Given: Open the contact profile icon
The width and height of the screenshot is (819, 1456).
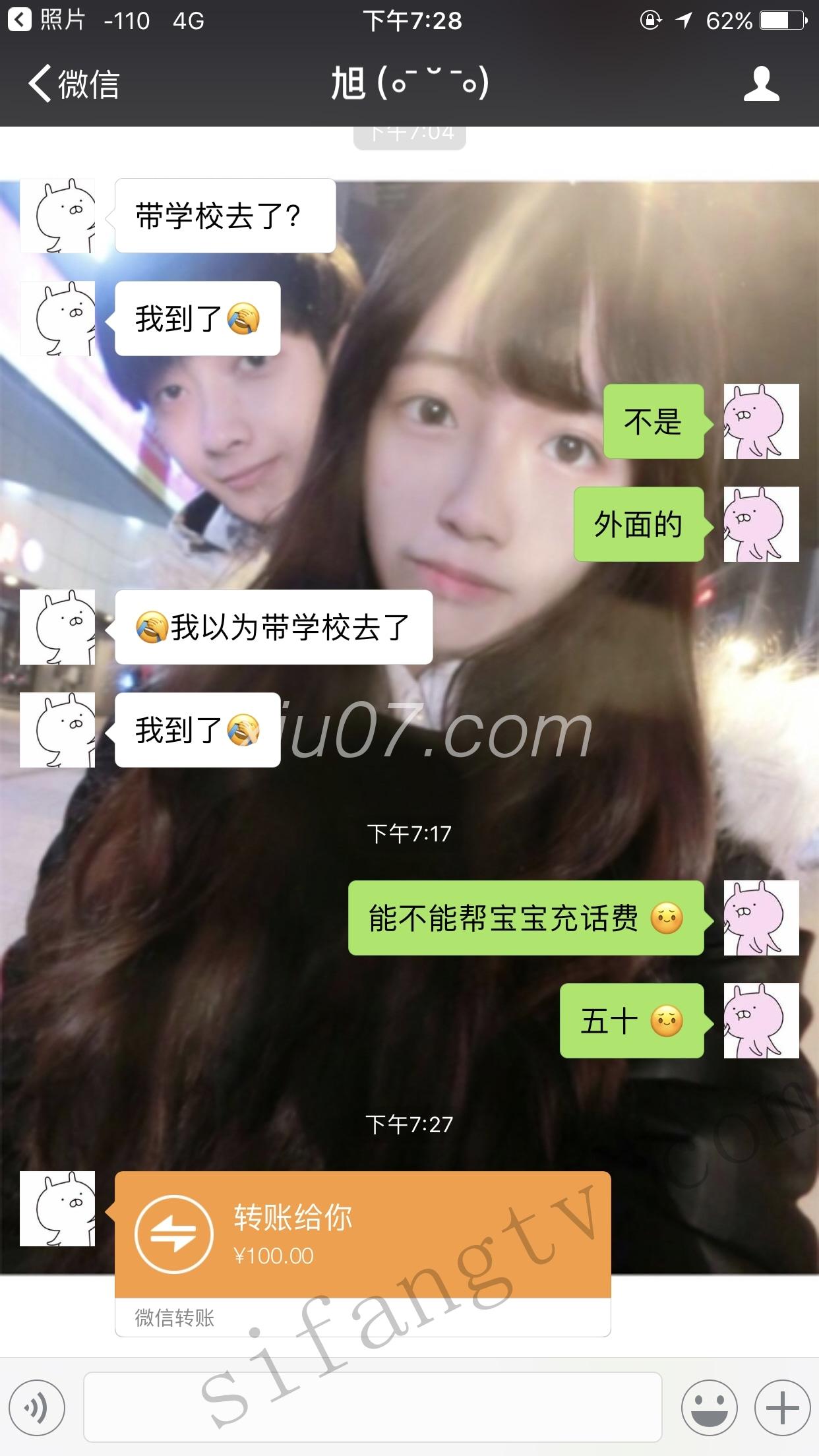Looking at the screenshot, I should coord(761,84).
